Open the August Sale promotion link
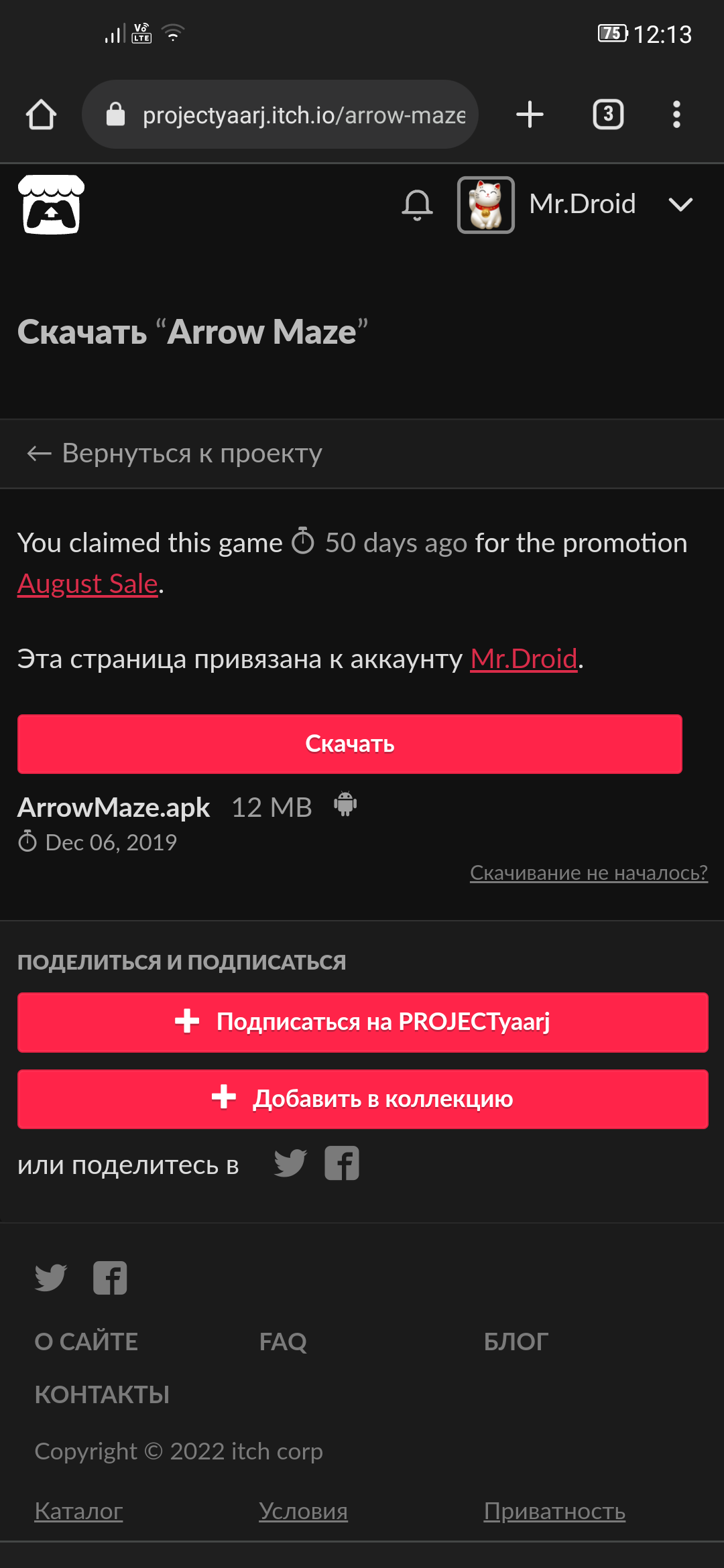724x1568 pixels. pyautogui.click(x=87, y=584)
